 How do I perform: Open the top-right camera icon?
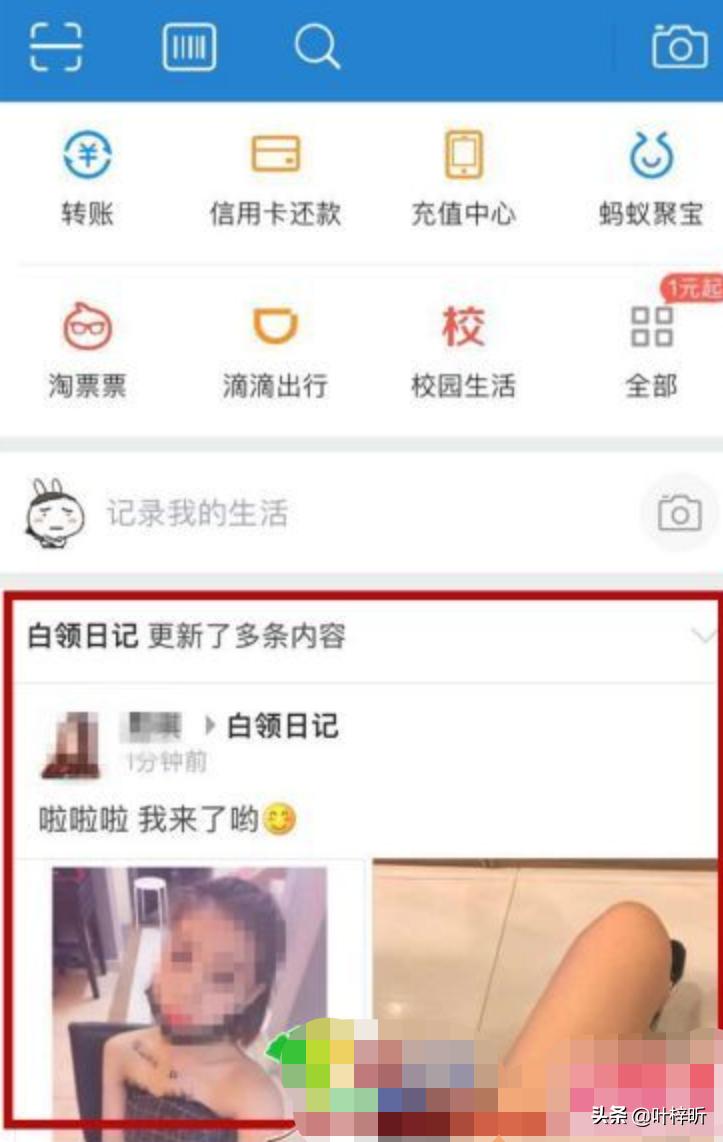(x=680, y=46)
